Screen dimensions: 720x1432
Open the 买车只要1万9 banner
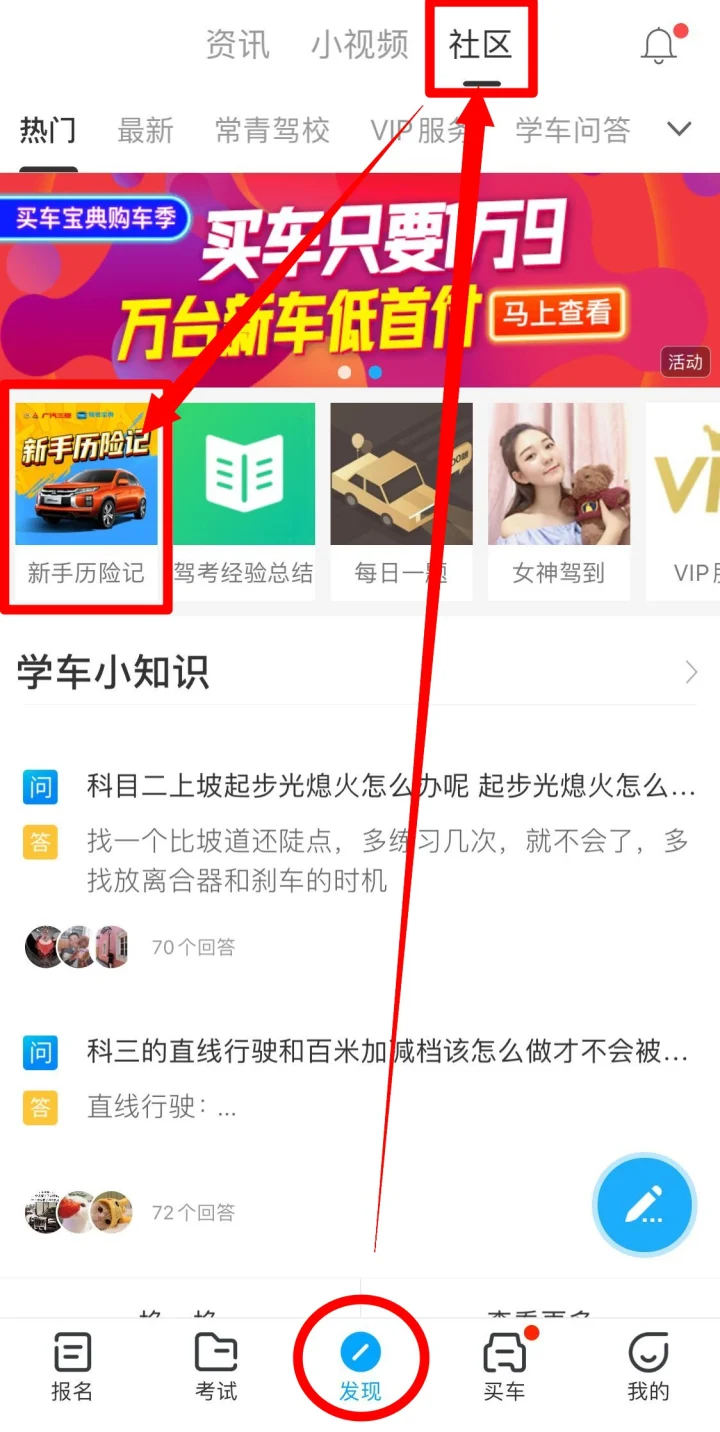360,280
